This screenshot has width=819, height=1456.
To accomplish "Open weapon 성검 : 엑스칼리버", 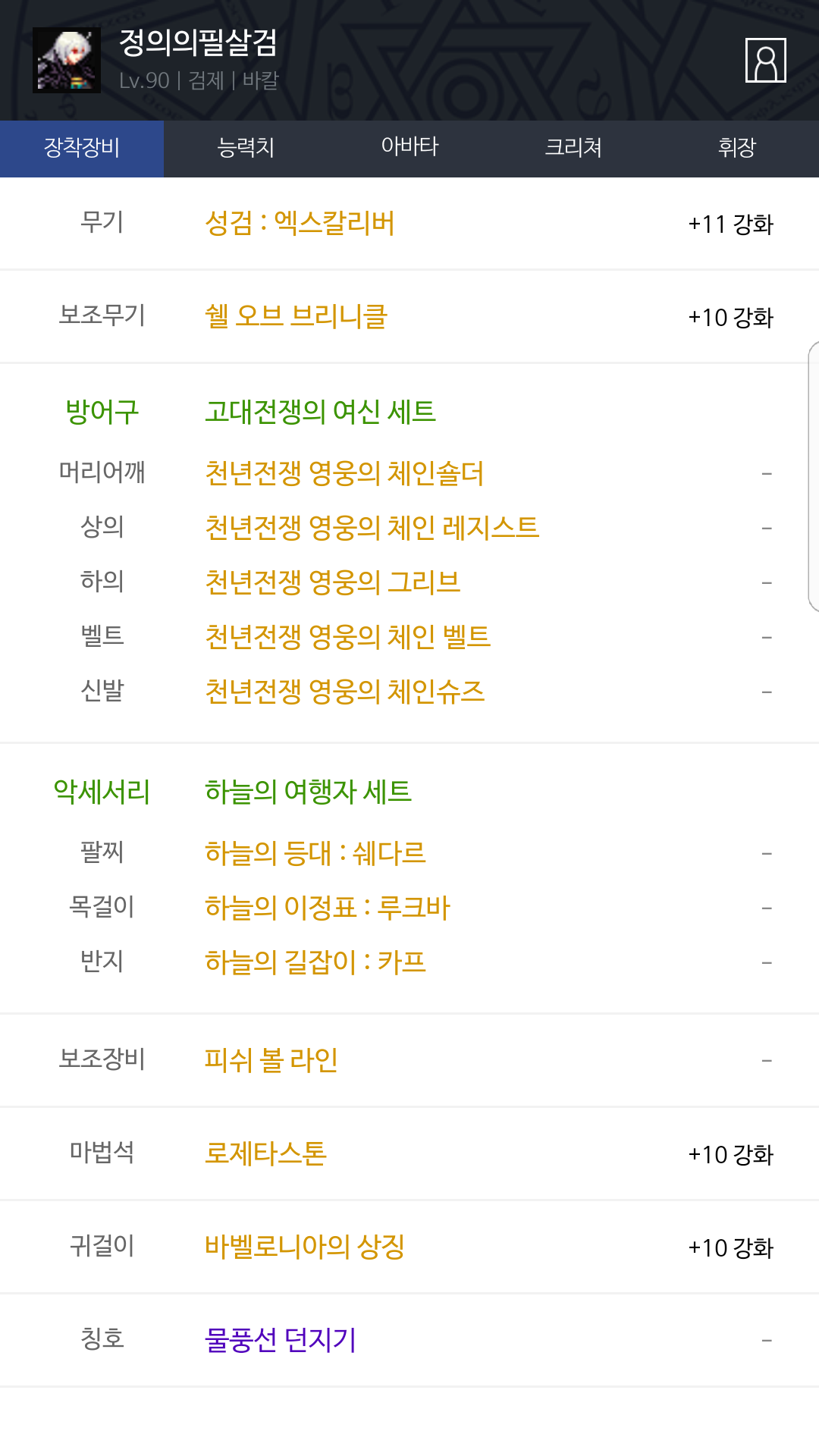I will coord(300,223).
